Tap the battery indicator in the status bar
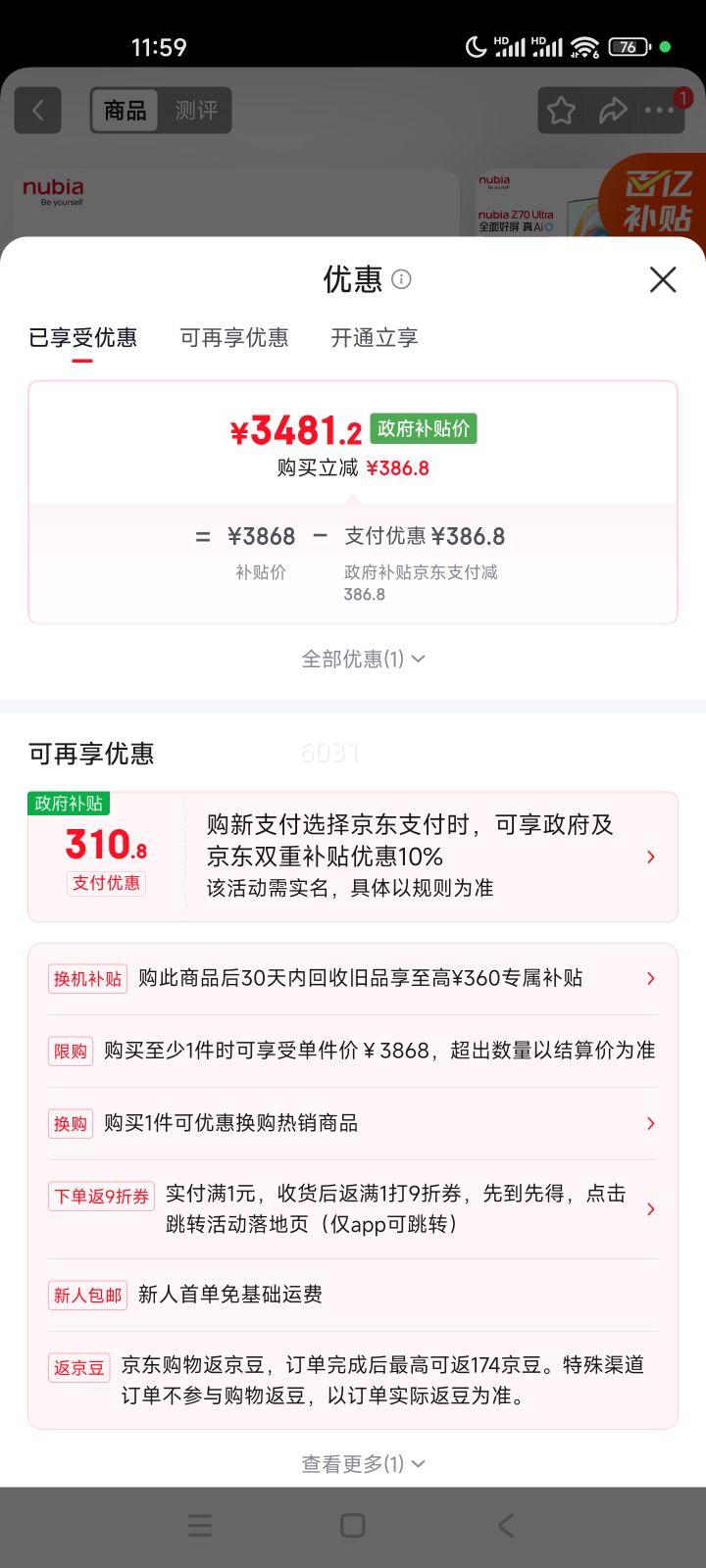 tap(627, 45)
